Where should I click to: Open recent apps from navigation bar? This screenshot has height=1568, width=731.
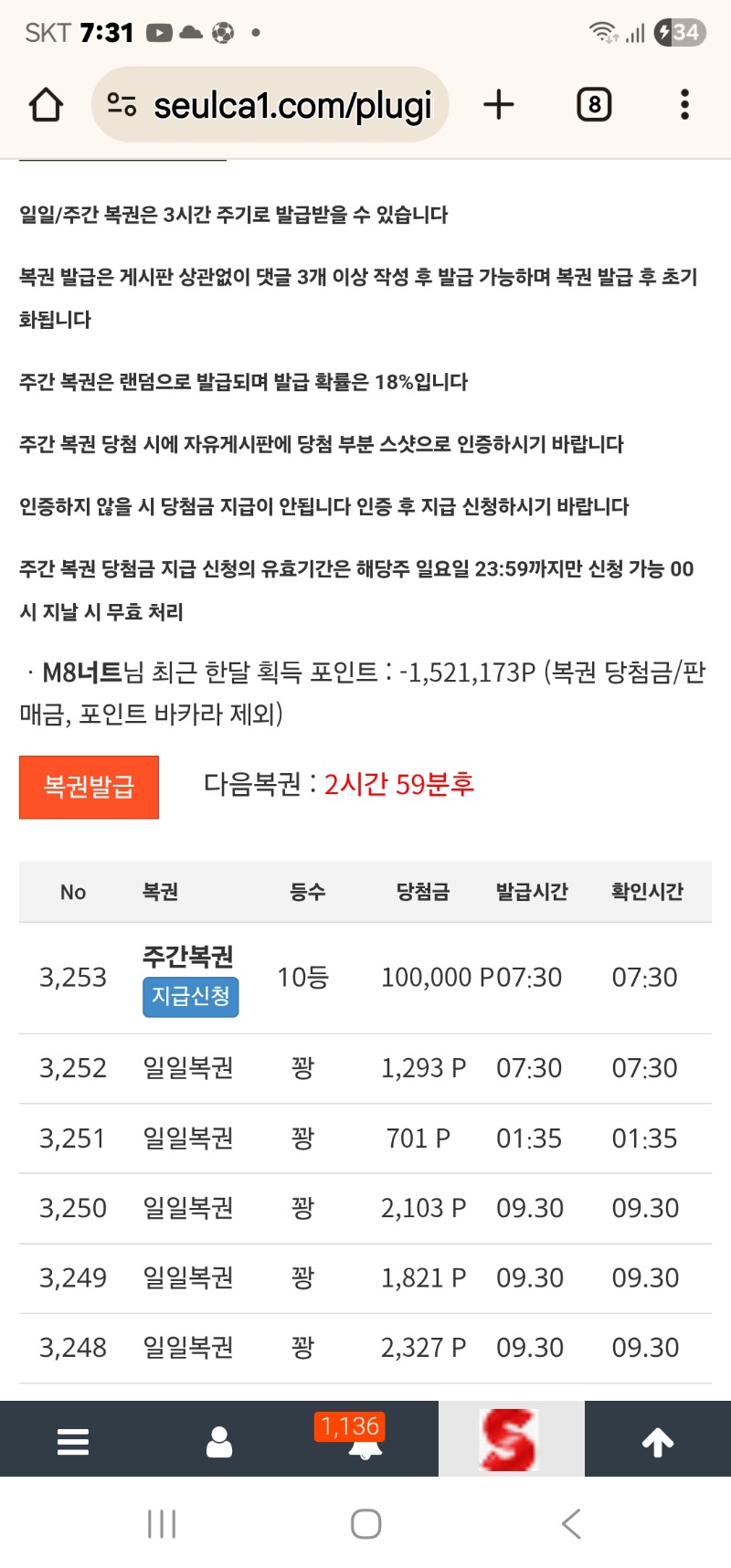tap(162, 1523)
